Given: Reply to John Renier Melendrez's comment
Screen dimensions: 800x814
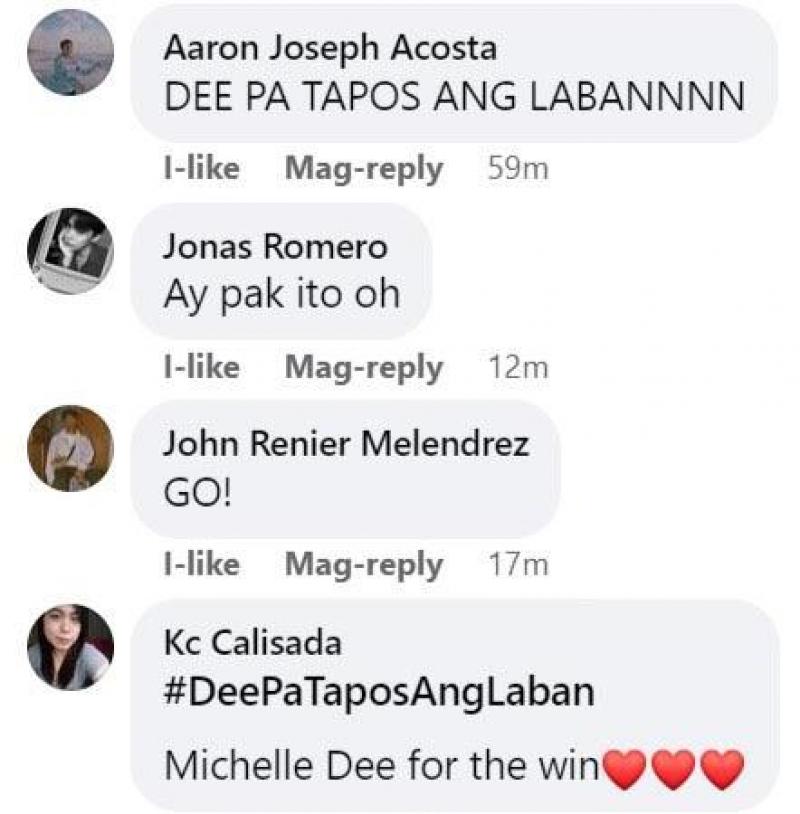Looking at the screenshot, I should pyautogui.click(x=363, y=564).
